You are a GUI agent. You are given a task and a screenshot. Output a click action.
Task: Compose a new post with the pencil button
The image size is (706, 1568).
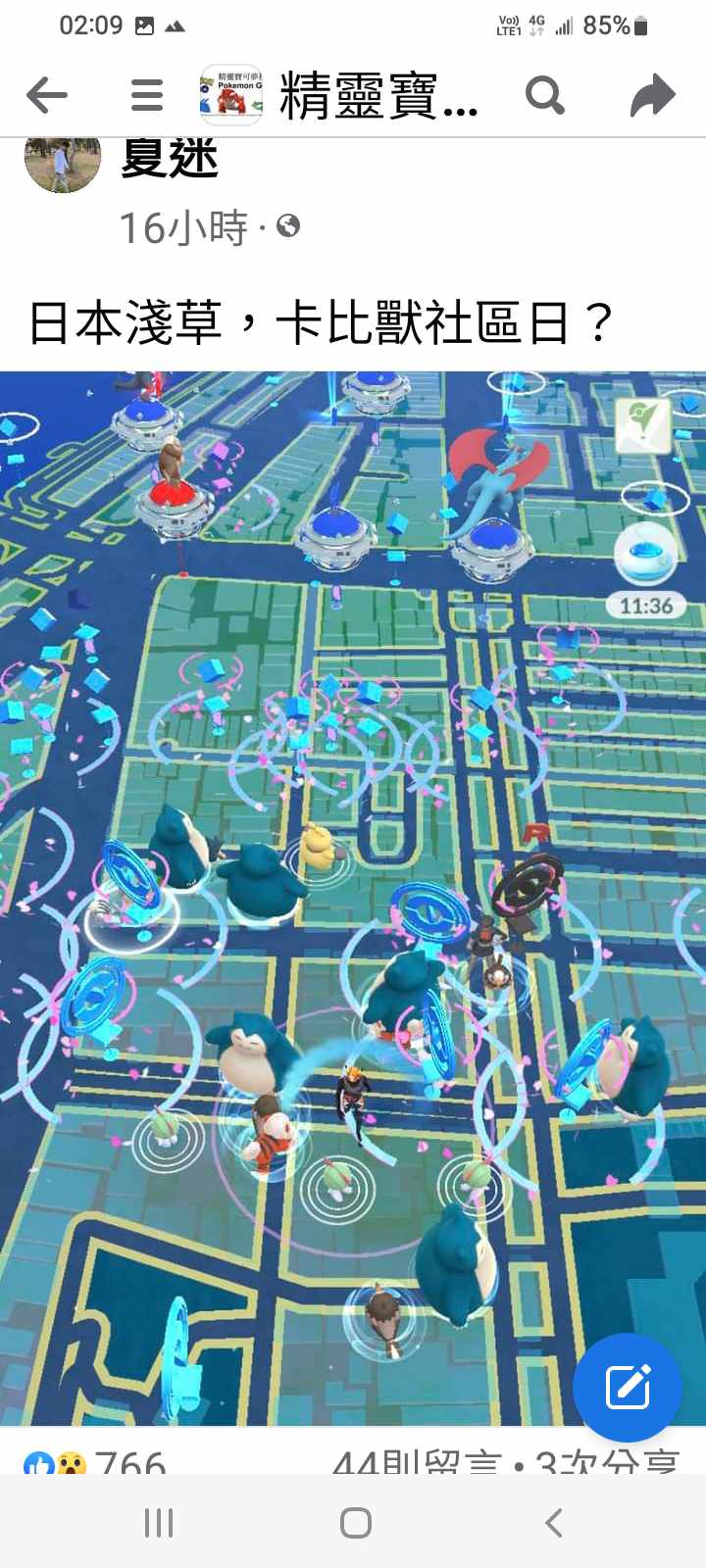(628, 1387)
